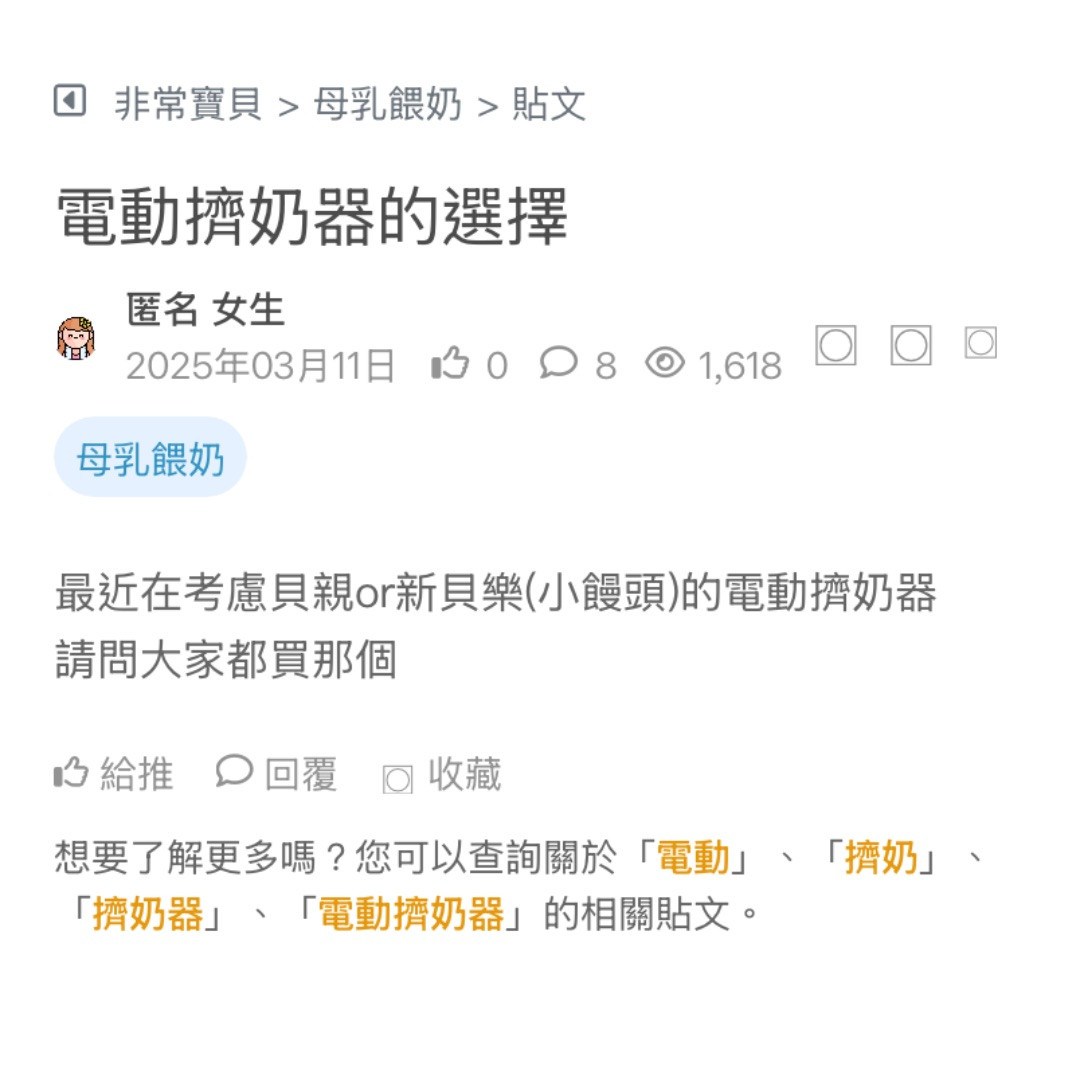Reply to the post with 回覆
Viewport: 1080px width, 1080px height.
point(277,775)
